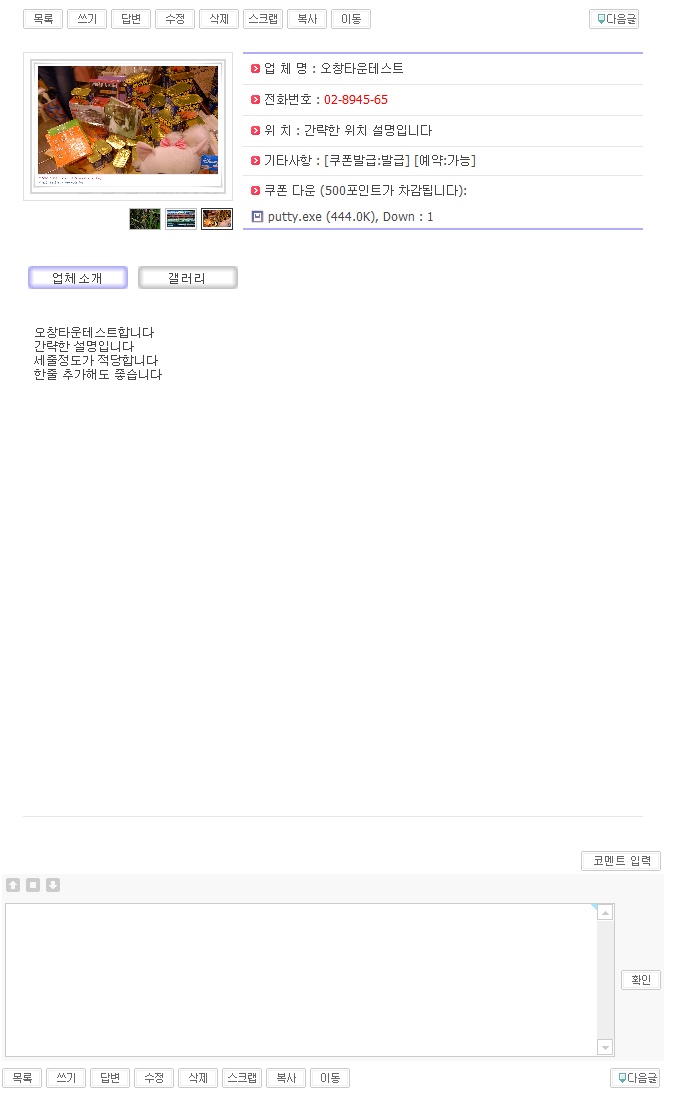Tap 스크랩 in the top button row
The height and width of the screenshot is (1100, 674).
[262, 19]
